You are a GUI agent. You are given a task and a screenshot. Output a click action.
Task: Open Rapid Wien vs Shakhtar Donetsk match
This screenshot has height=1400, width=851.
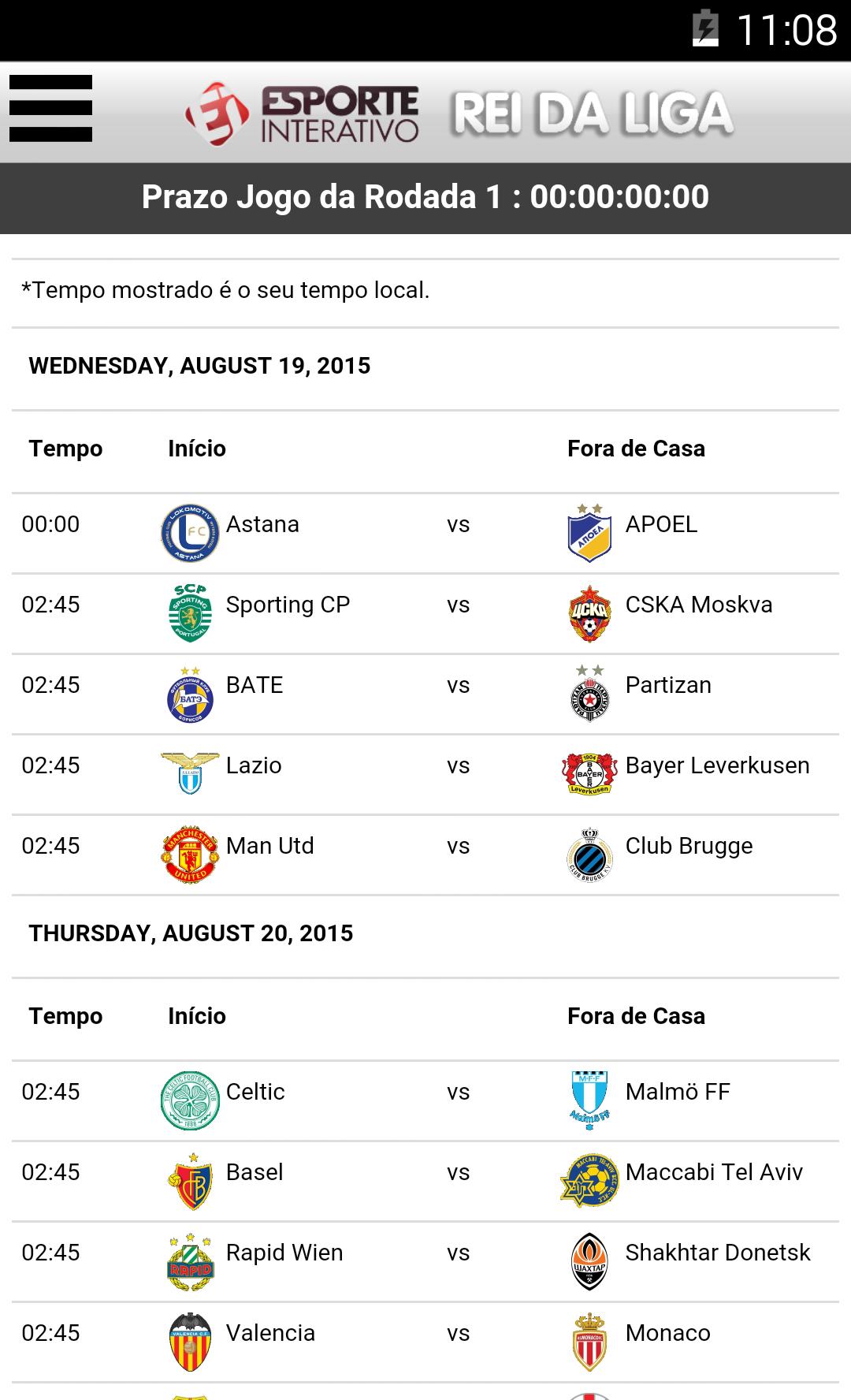click(x=425, y=1262)
